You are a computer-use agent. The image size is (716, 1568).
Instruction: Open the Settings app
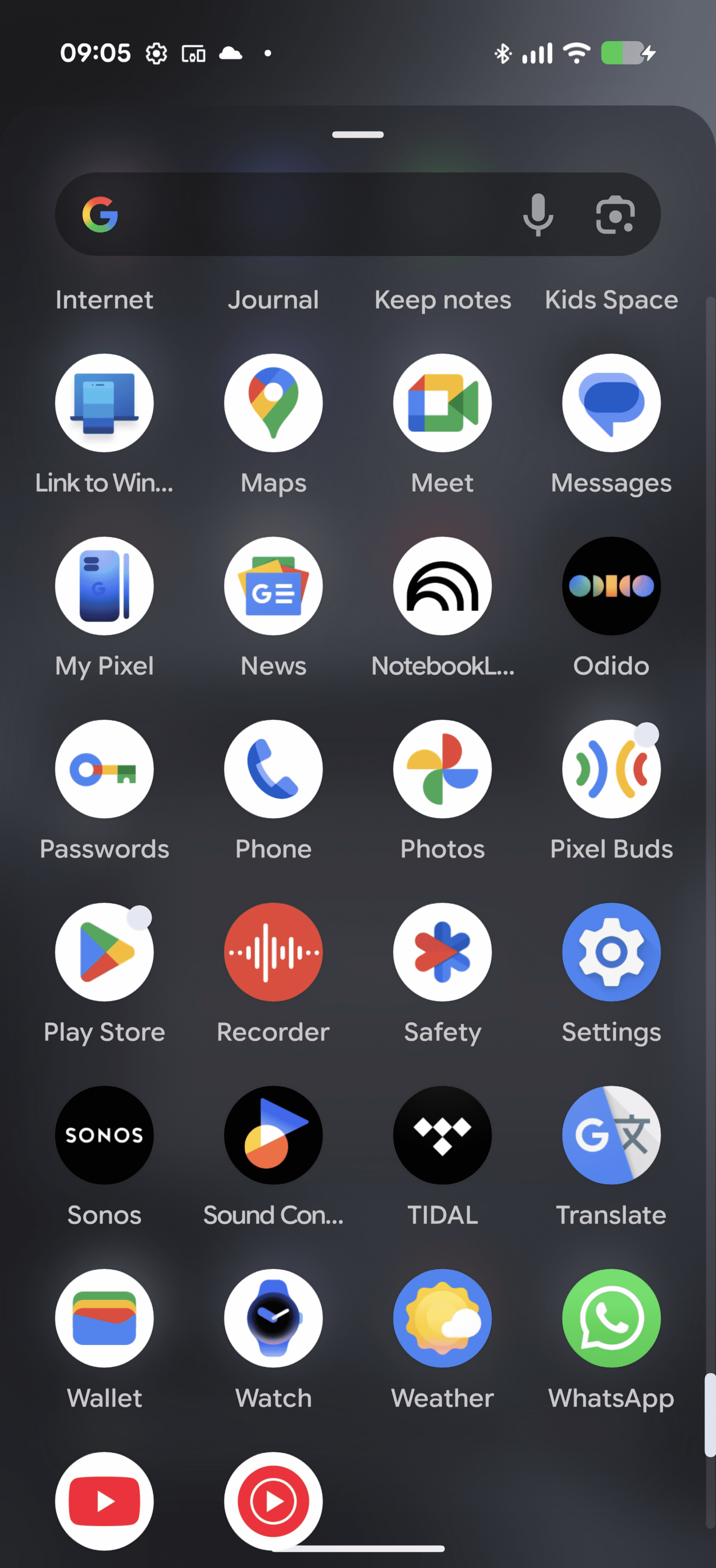[611, 952]
